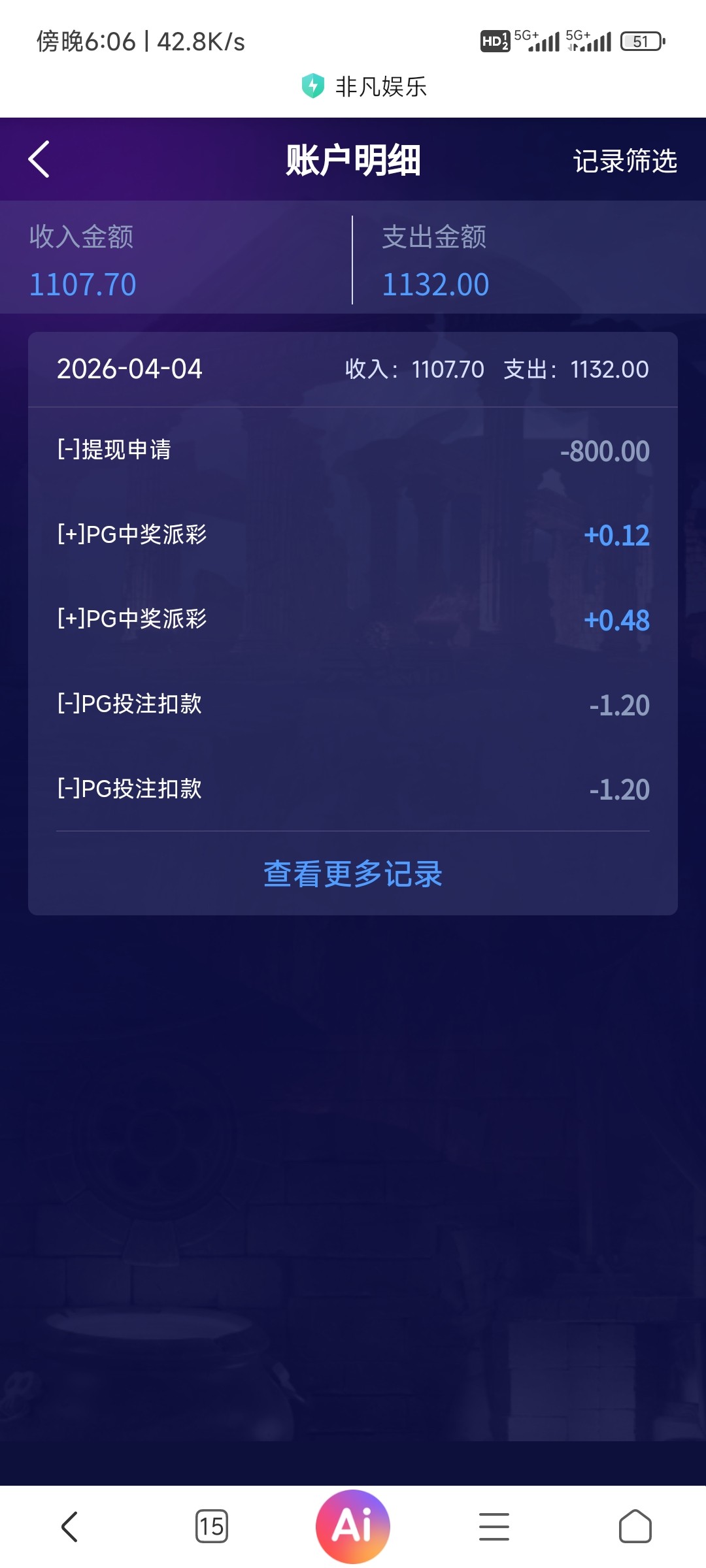Open 记录筛选 record filter

coord(624,161)
